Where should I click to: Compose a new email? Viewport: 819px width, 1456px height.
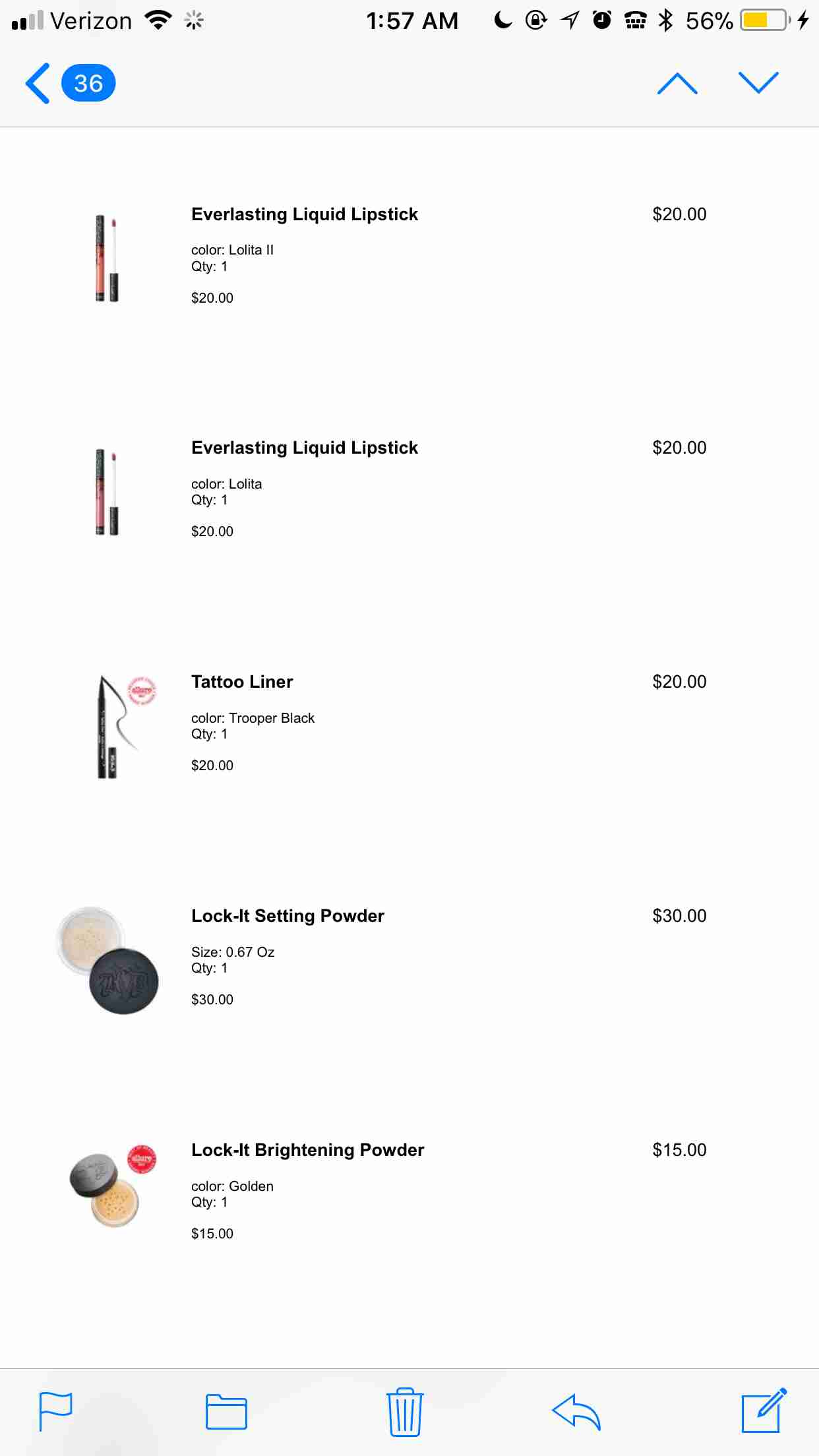(763, 1411)
